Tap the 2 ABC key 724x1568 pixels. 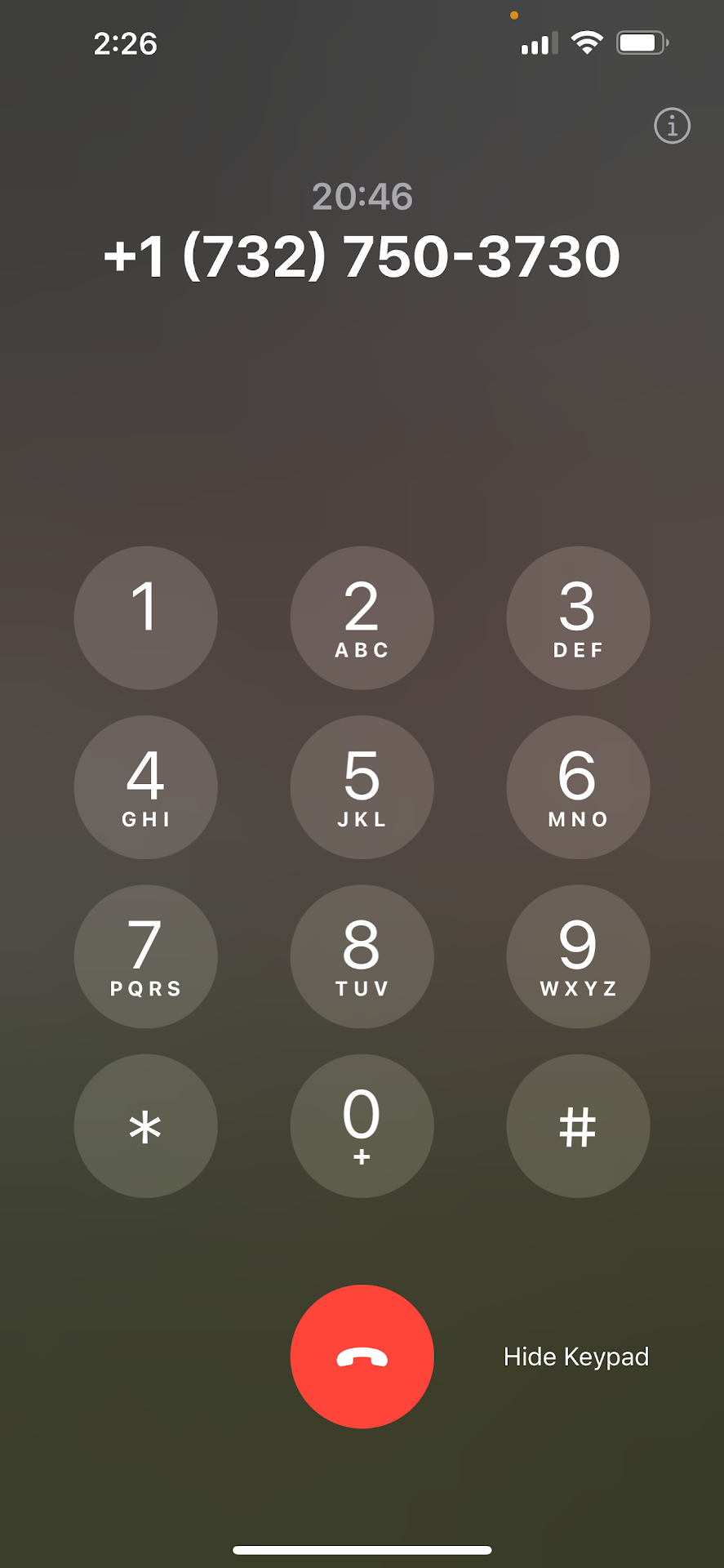362,617
